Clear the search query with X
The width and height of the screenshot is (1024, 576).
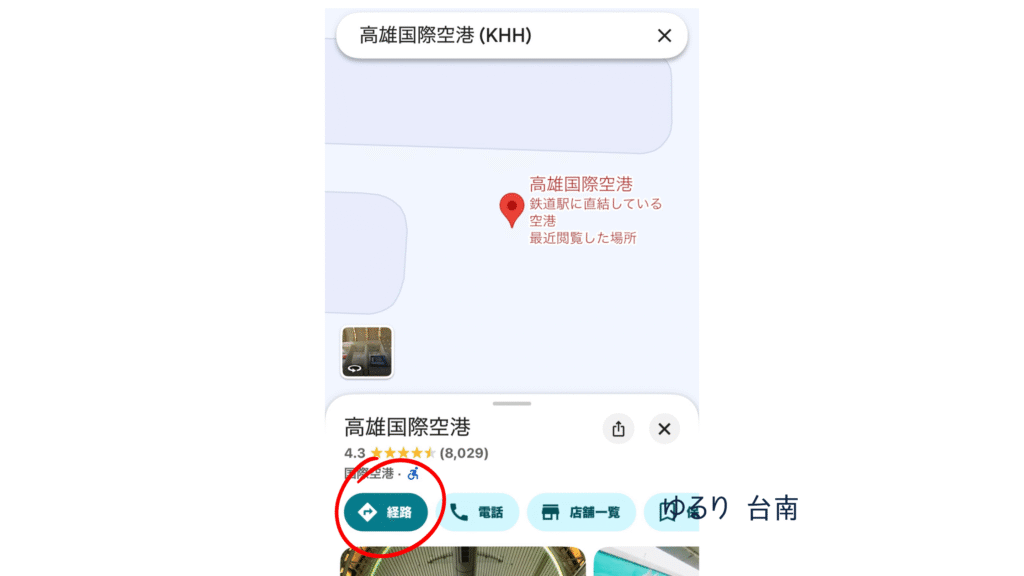tap(664, 36)
